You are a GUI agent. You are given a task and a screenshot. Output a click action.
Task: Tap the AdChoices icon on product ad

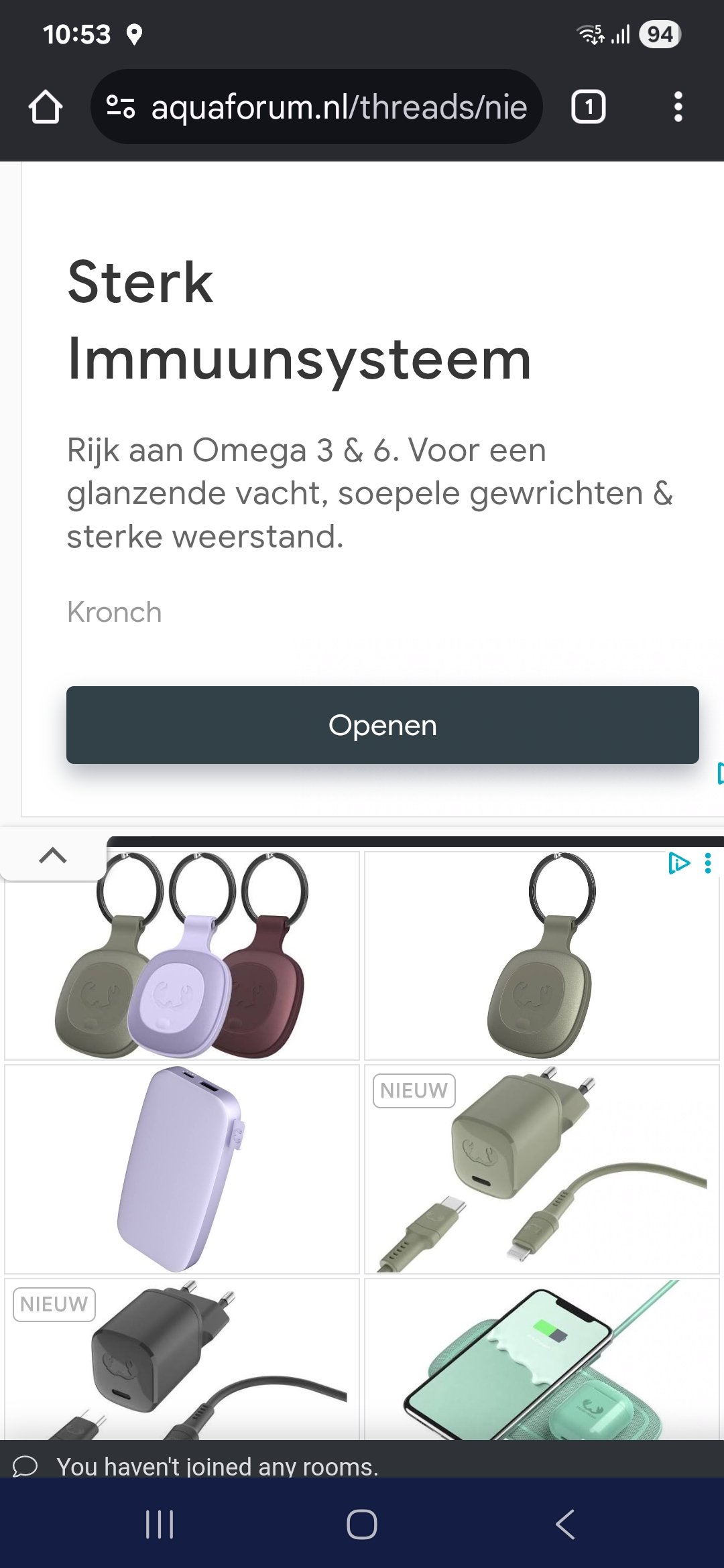coord(678,863)
